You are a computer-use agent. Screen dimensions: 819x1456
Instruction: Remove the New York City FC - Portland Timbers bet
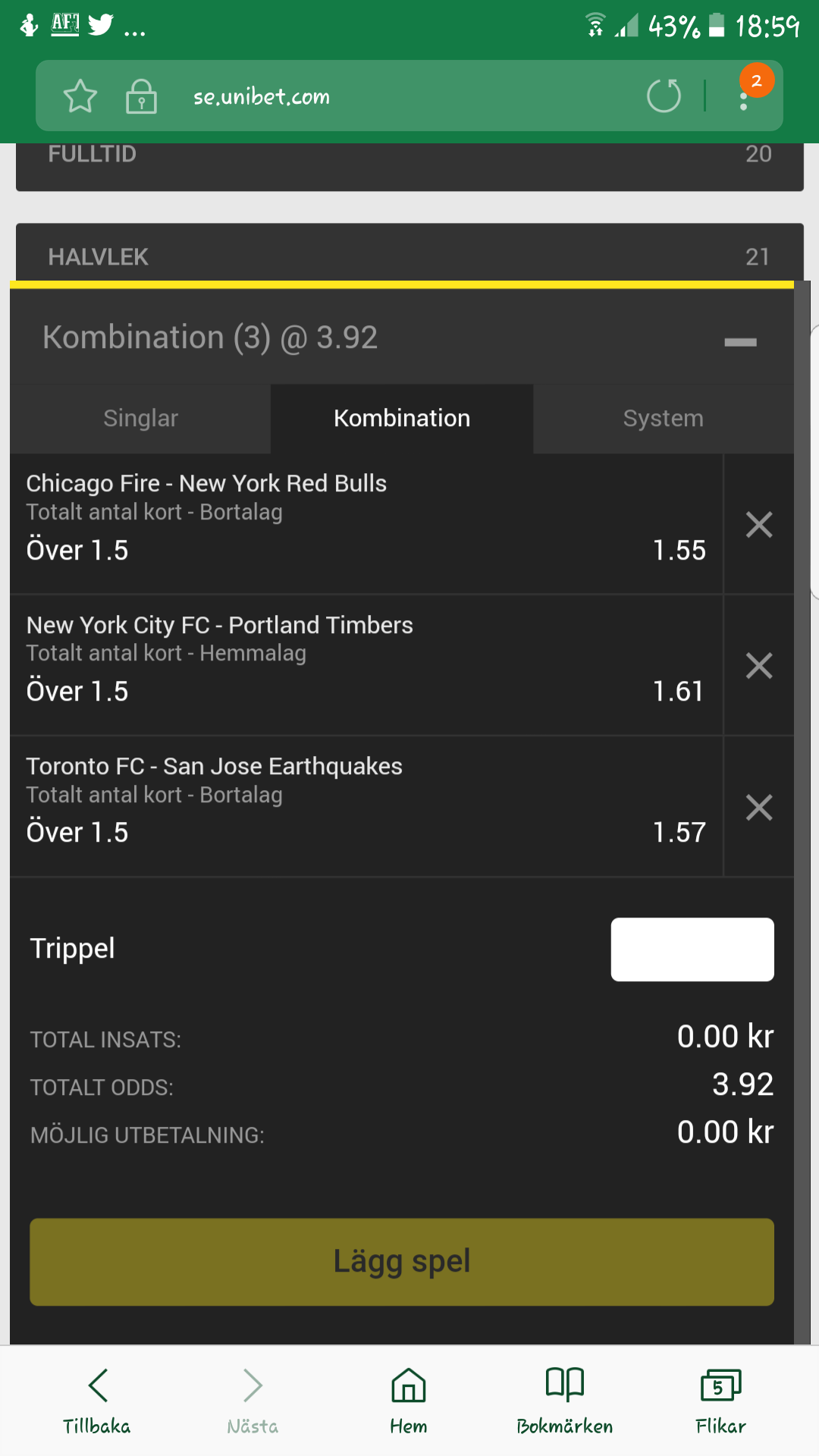pos(759,666)
